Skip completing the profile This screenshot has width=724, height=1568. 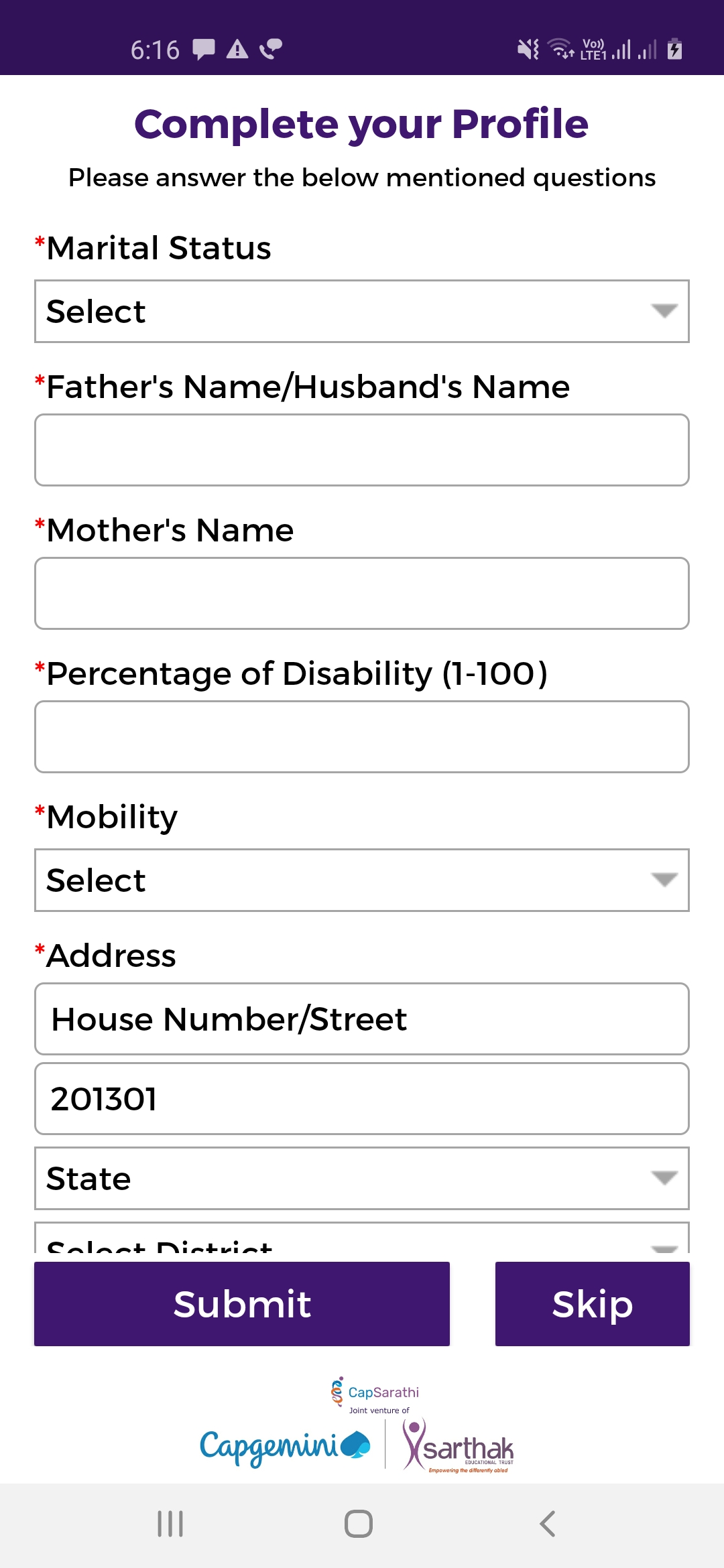(593, 1304)
